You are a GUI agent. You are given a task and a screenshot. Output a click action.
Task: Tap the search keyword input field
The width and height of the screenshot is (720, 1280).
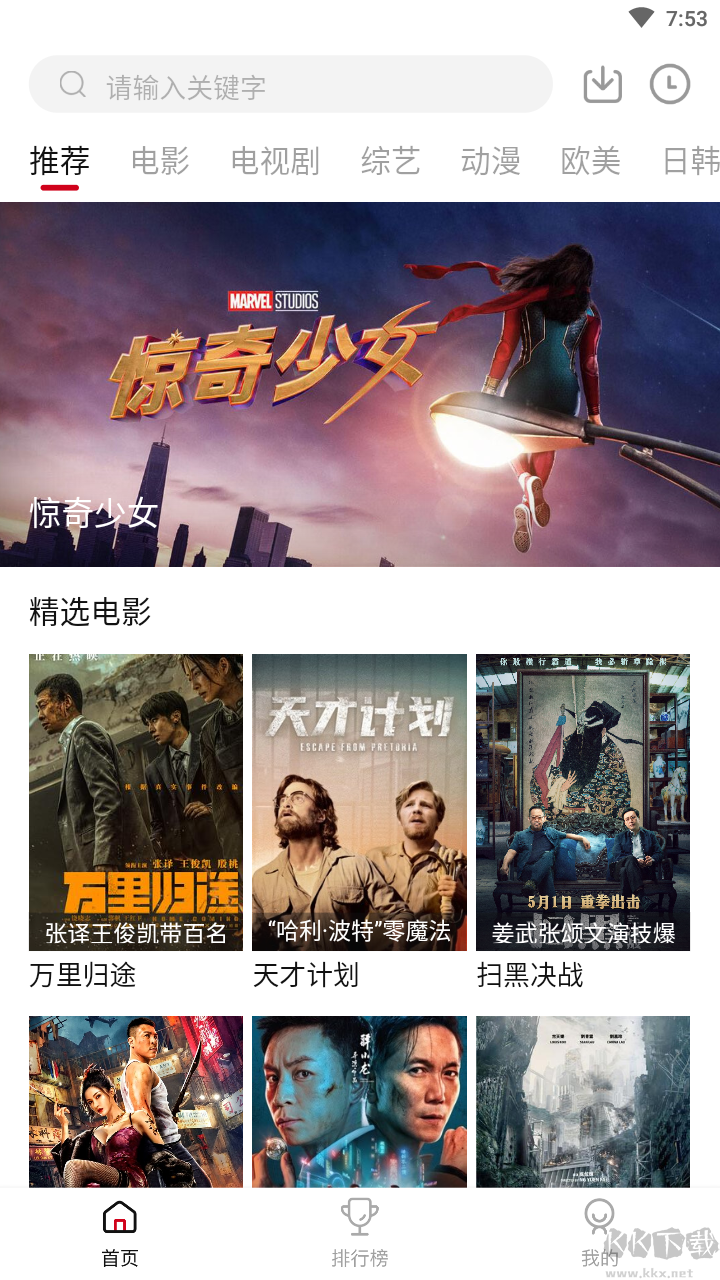[290, 84]
